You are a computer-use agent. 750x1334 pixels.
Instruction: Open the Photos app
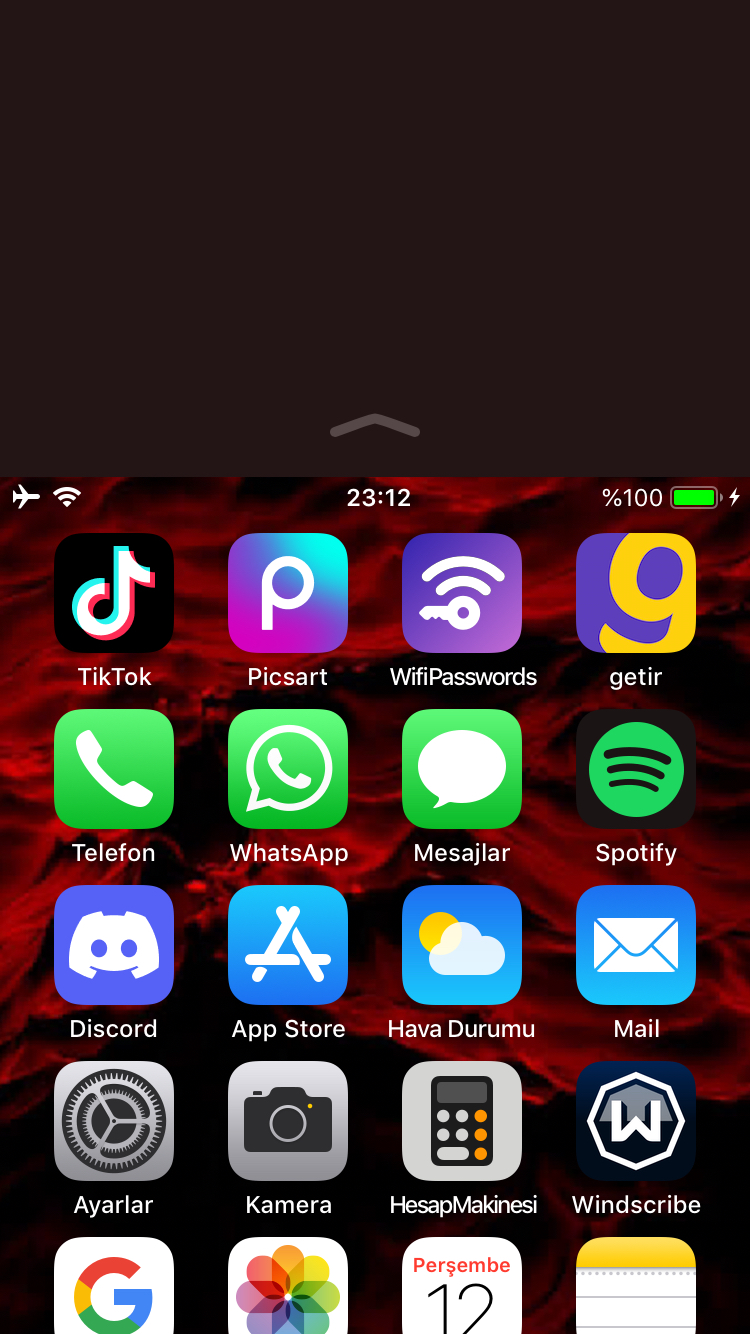click(x=288, y=1288)
